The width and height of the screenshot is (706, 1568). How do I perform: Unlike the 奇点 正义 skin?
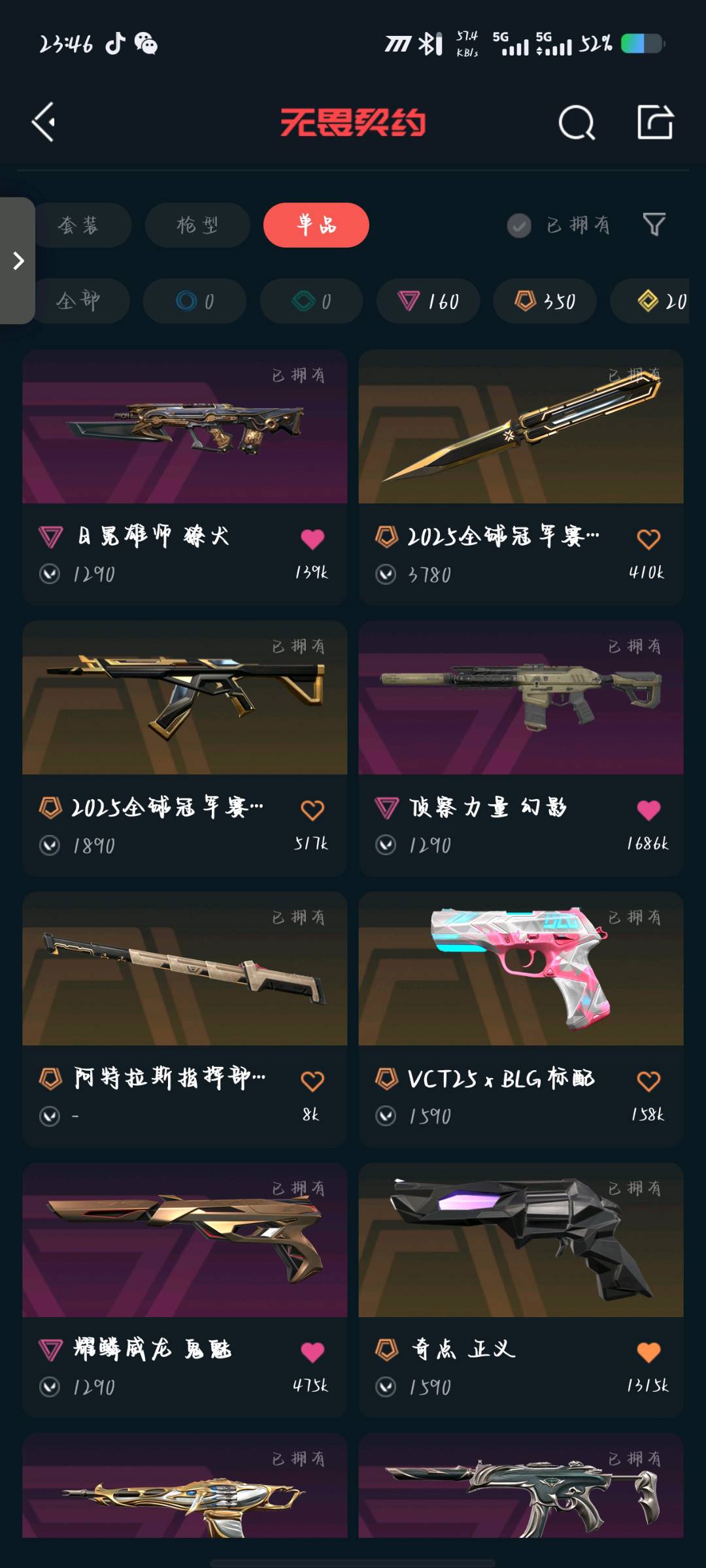coord(648,1352)
